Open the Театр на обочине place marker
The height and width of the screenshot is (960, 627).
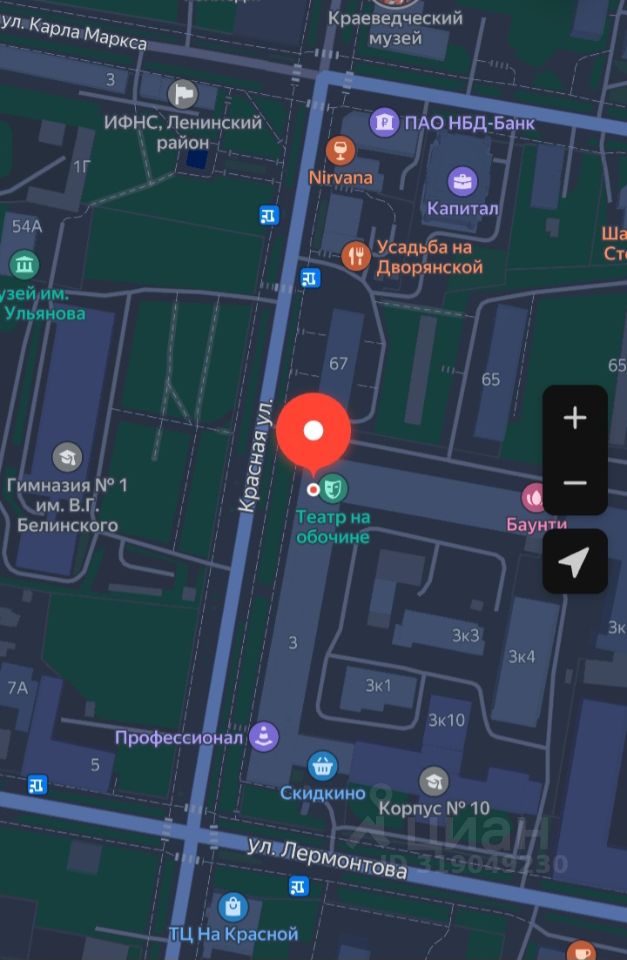tap(335, 488)
